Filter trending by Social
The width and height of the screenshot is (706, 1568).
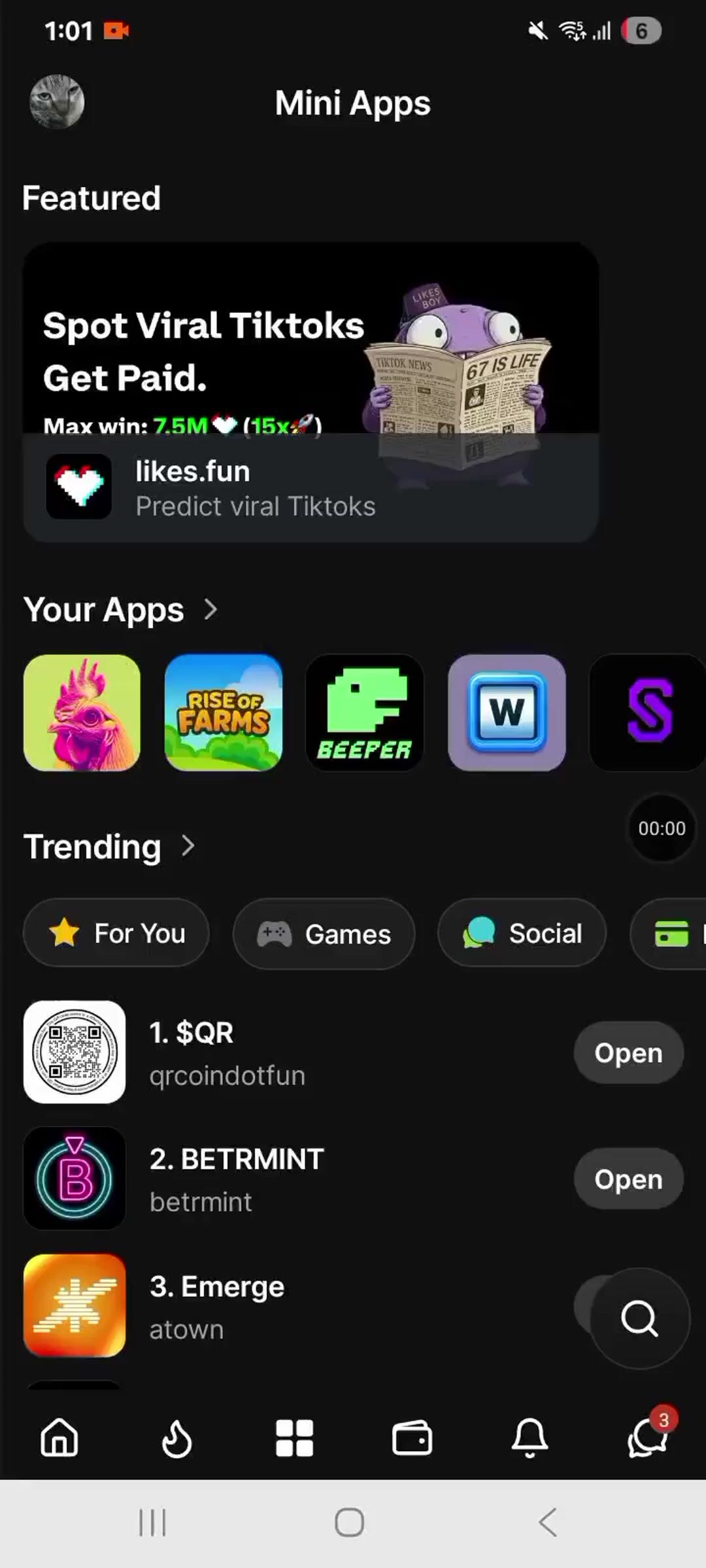coord(522,933)
